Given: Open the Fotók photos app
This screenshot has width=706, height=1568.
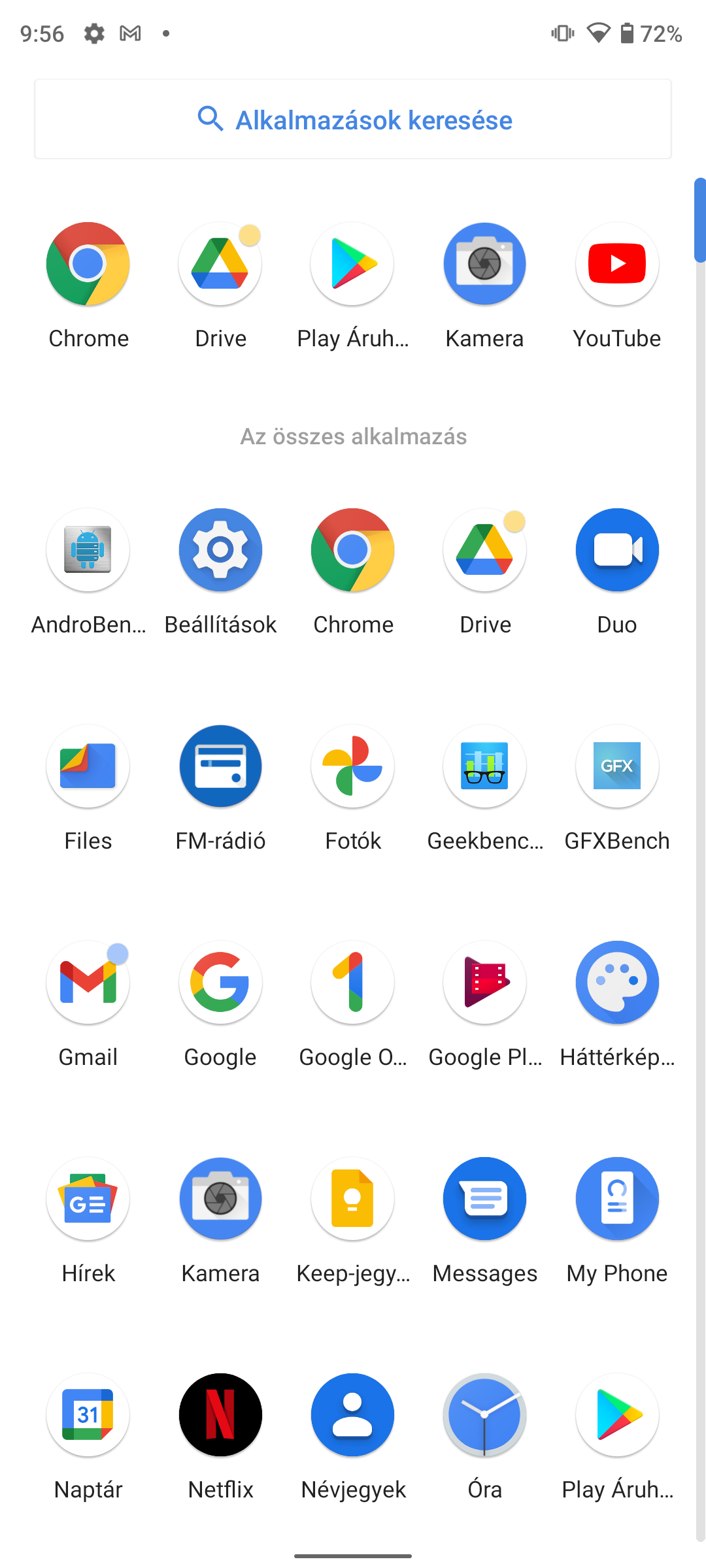Looking at the screenshot, I should pyautogui.click(x=353, y=766).
